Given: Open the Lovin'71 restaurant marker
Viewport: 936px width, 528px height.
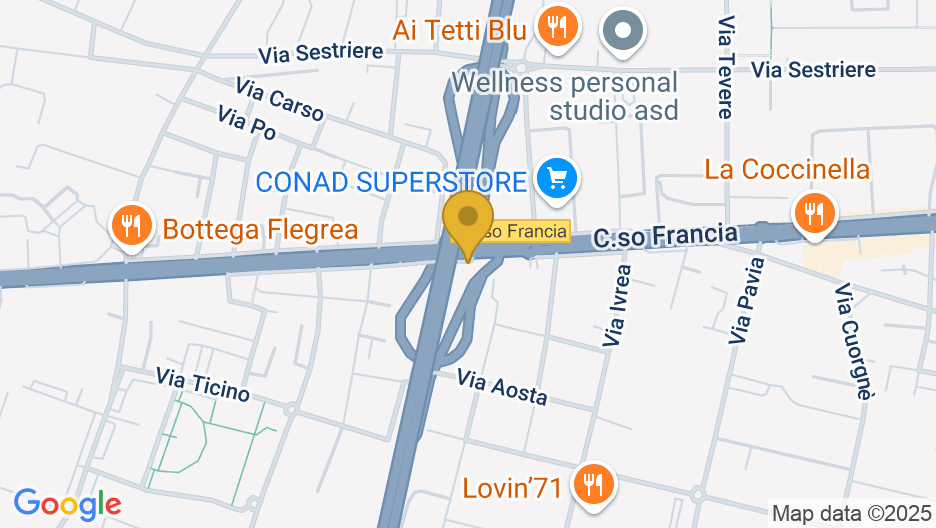Looking at the screenshot, I should 593,484.
